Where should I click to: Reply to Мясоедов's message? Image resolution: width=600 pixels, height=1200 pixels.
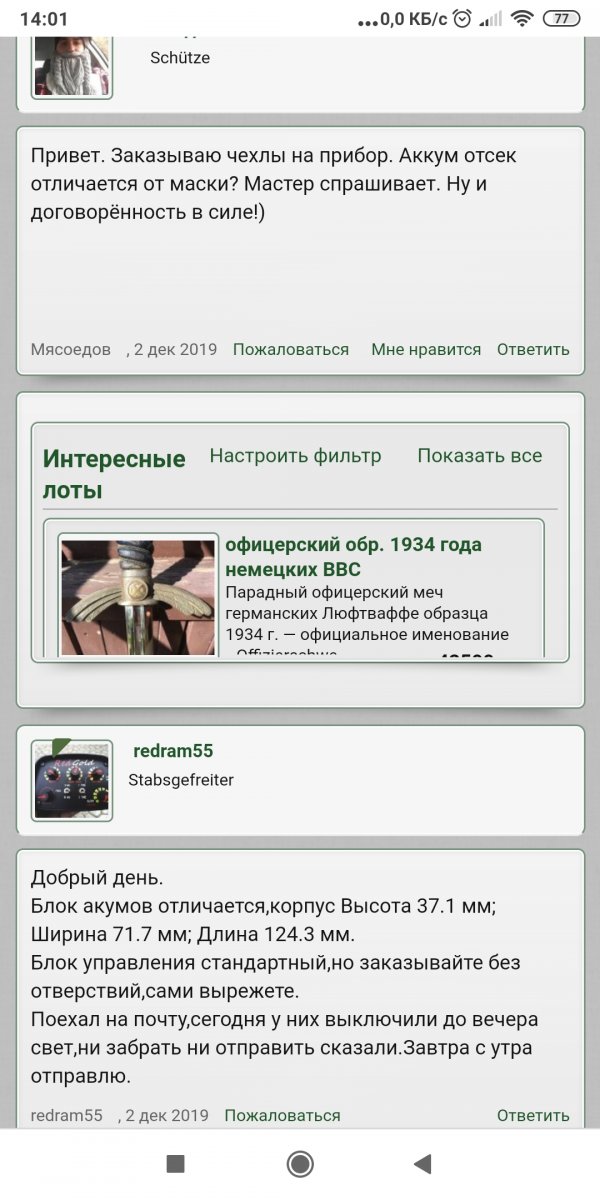pos(533,349)
